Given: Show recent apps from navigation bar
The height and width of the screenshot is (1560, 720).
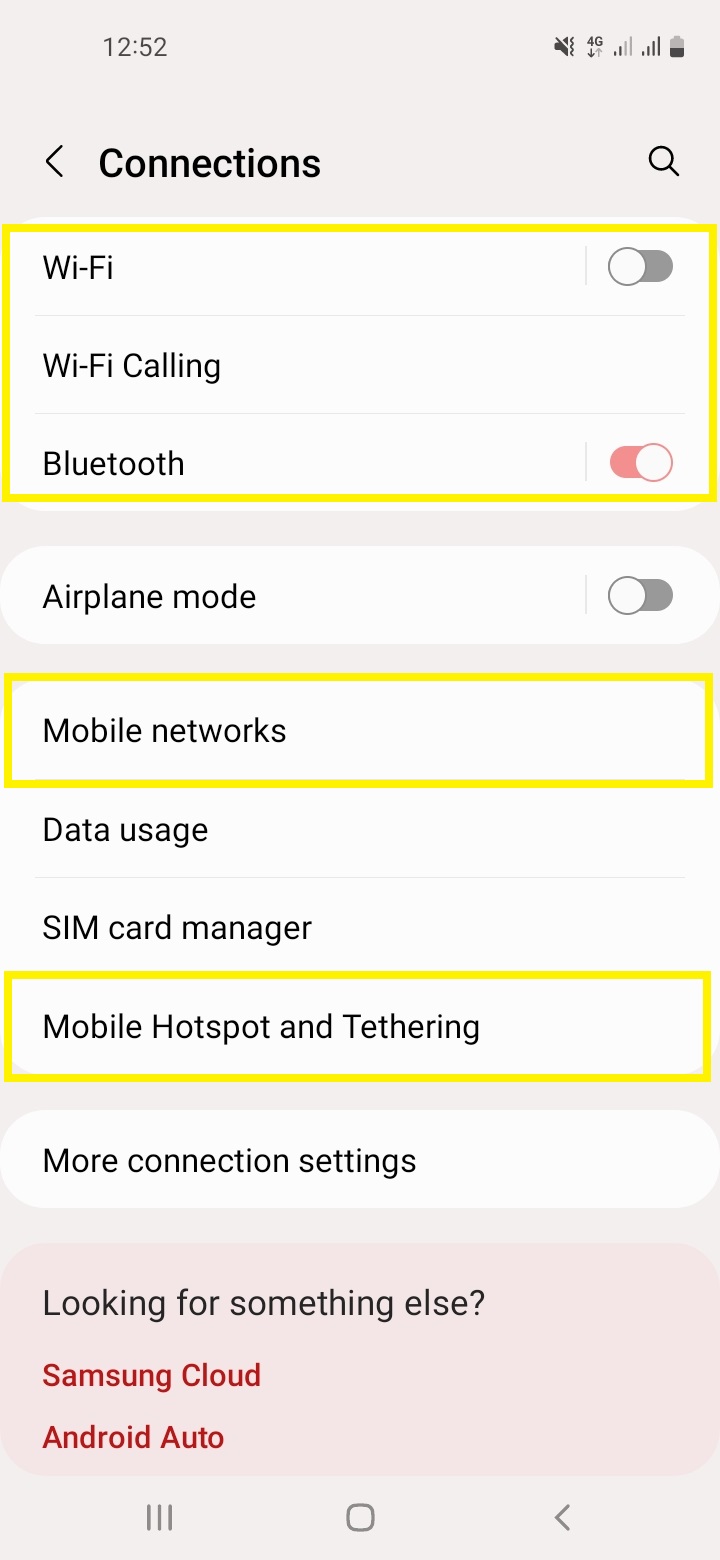Looking at the screenshot, I should click(159, 1517).
